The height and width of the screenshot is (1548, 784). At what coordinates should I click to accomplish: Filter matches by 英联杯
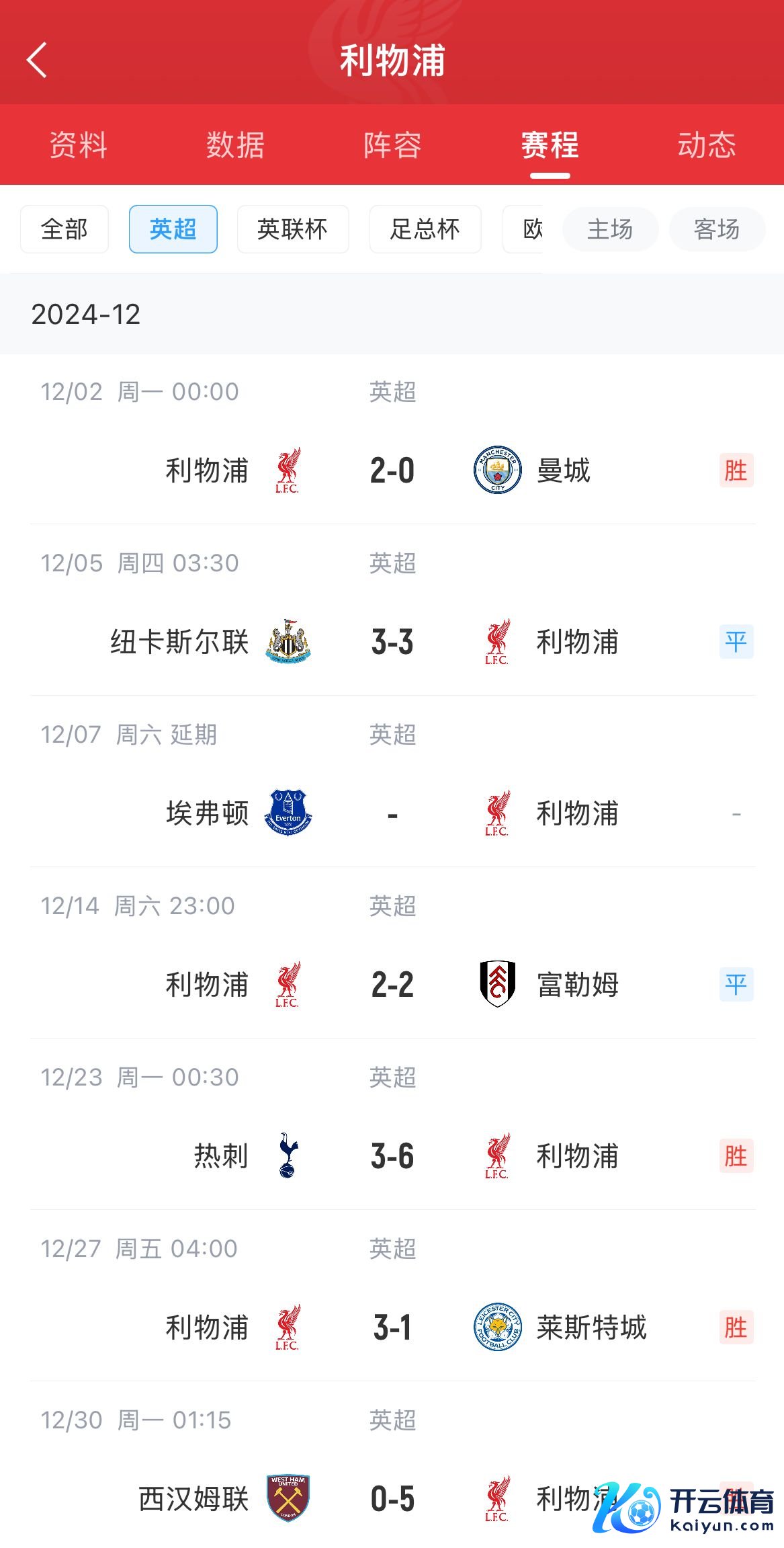tap(292, 229)
